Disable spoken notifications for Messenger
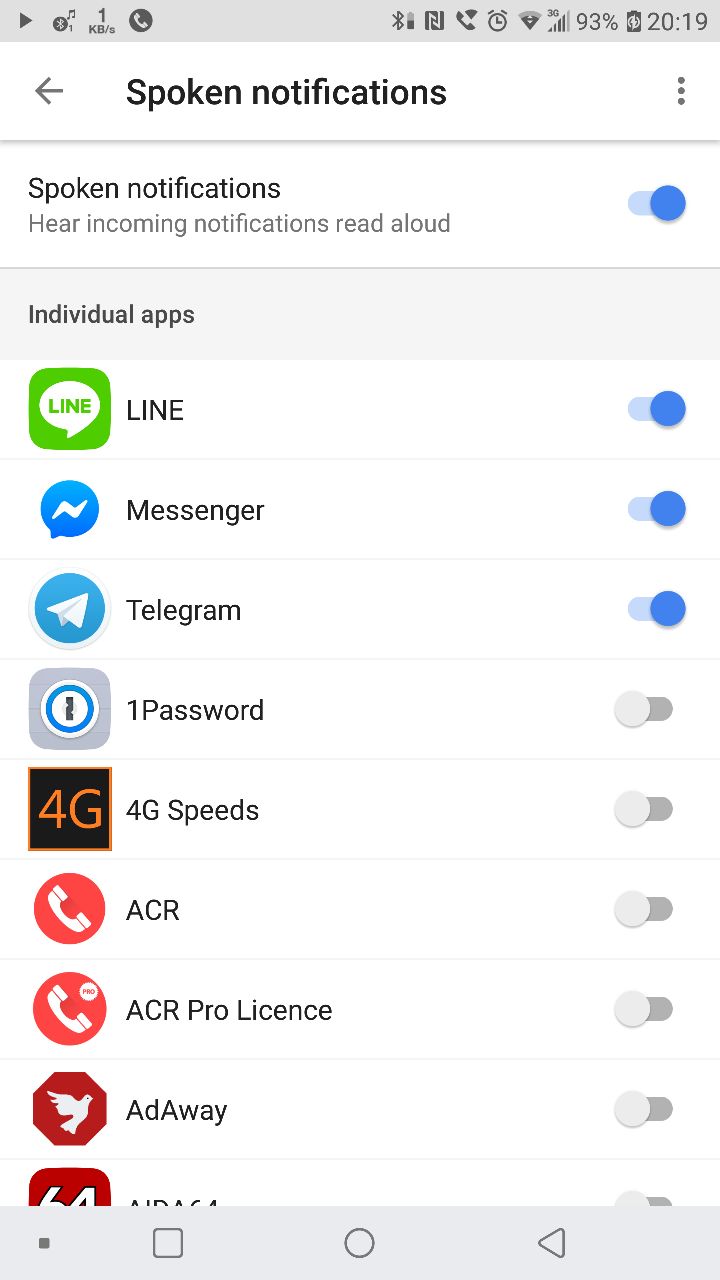Screen dimensions: 720x1280 656,509
